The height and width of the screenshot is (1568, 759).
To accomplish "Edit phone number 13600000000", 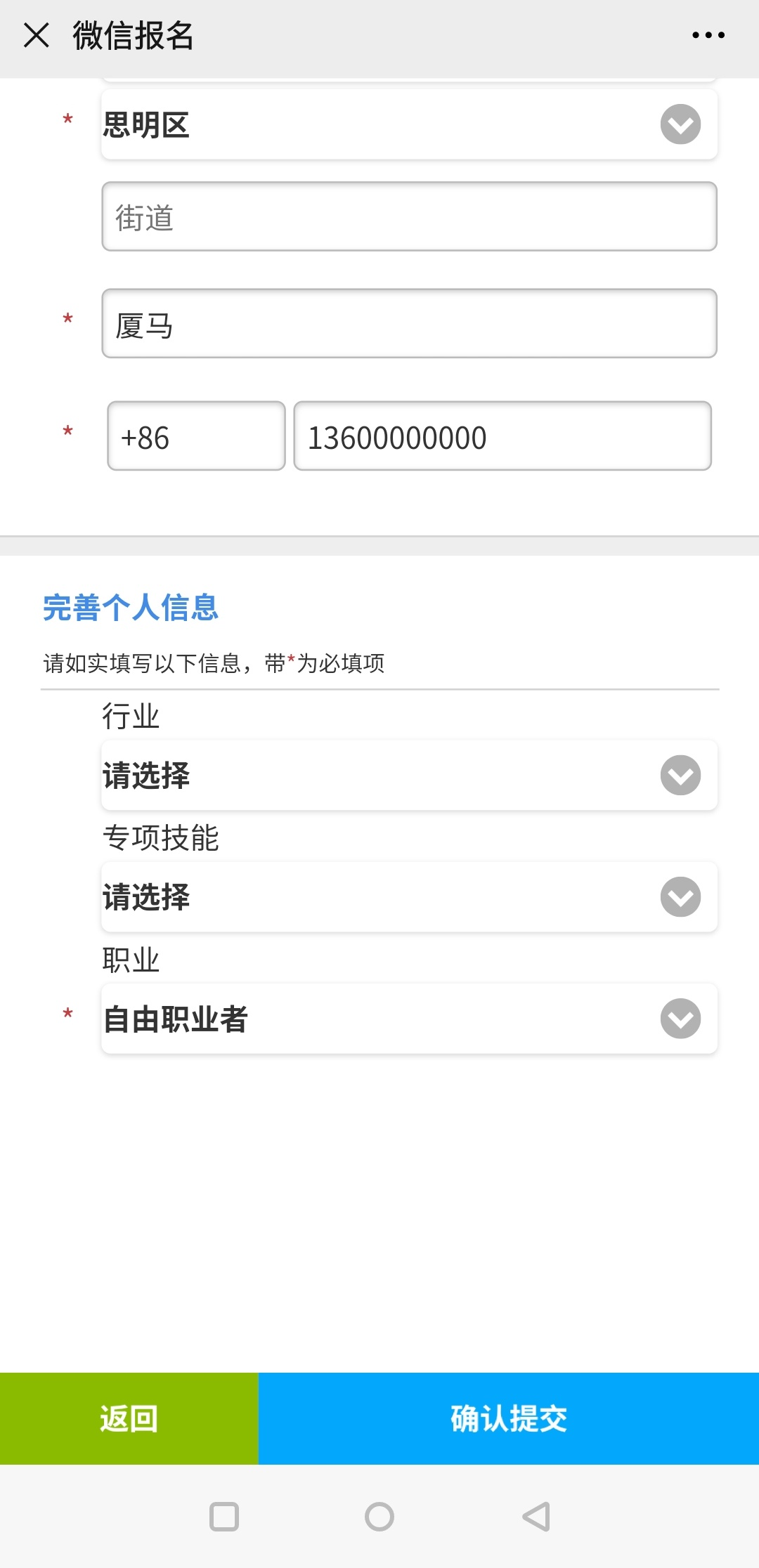I will click(x=502, y=436).
